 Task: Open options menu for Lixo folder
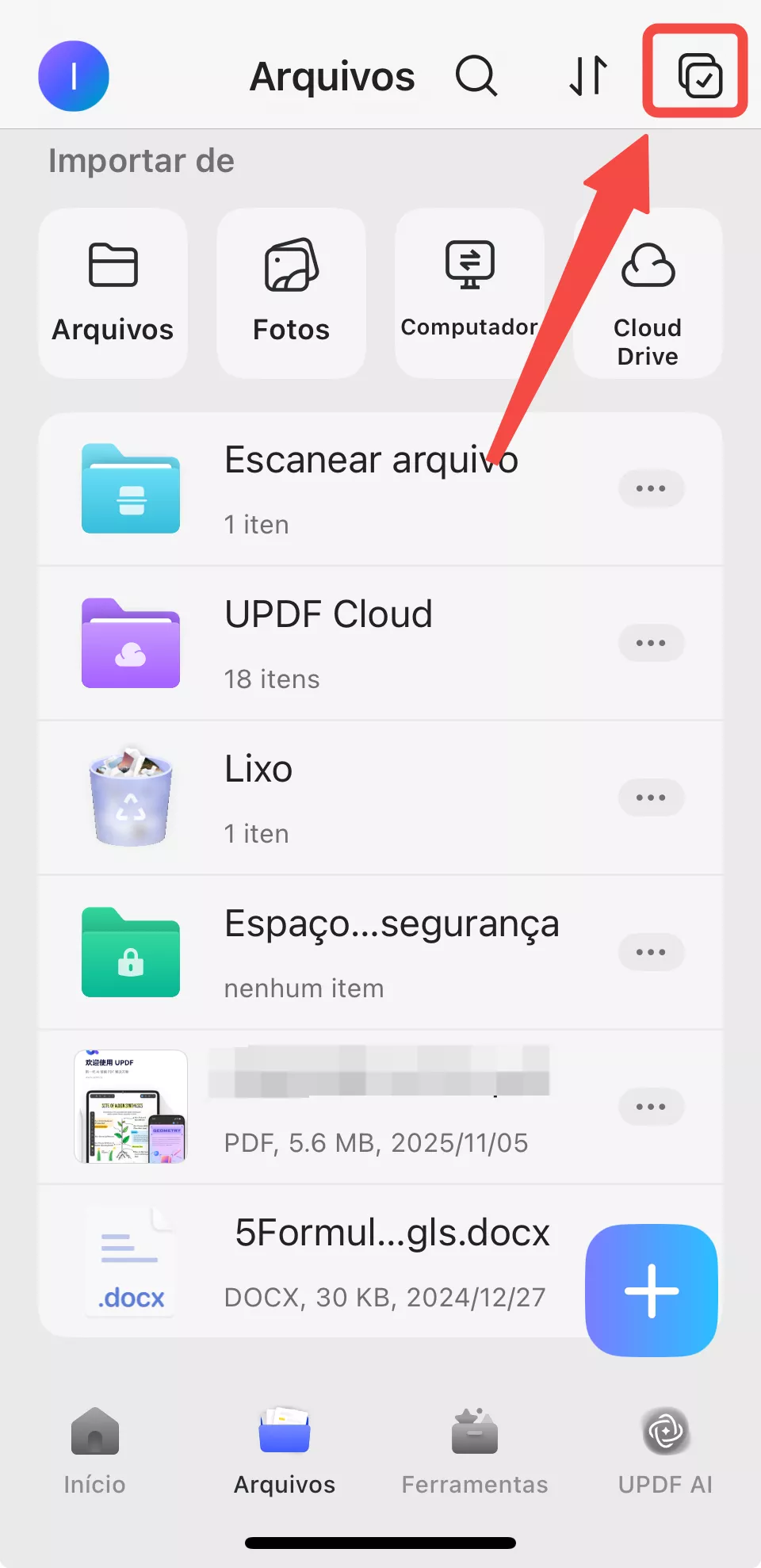click(651, 797)
